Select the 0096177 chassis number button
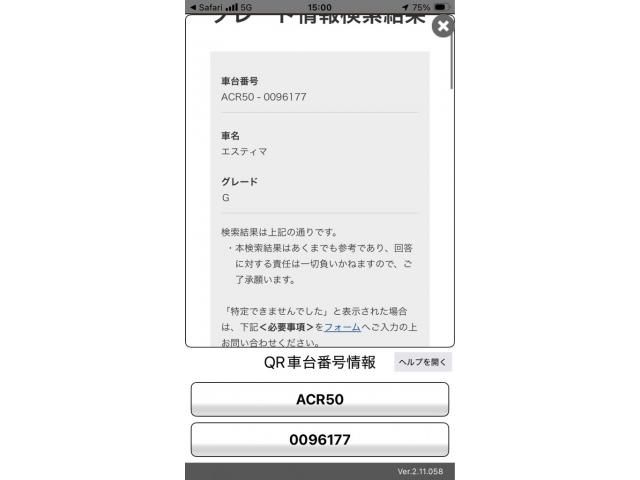Viewport: 640px width, 480px height. 320,439
